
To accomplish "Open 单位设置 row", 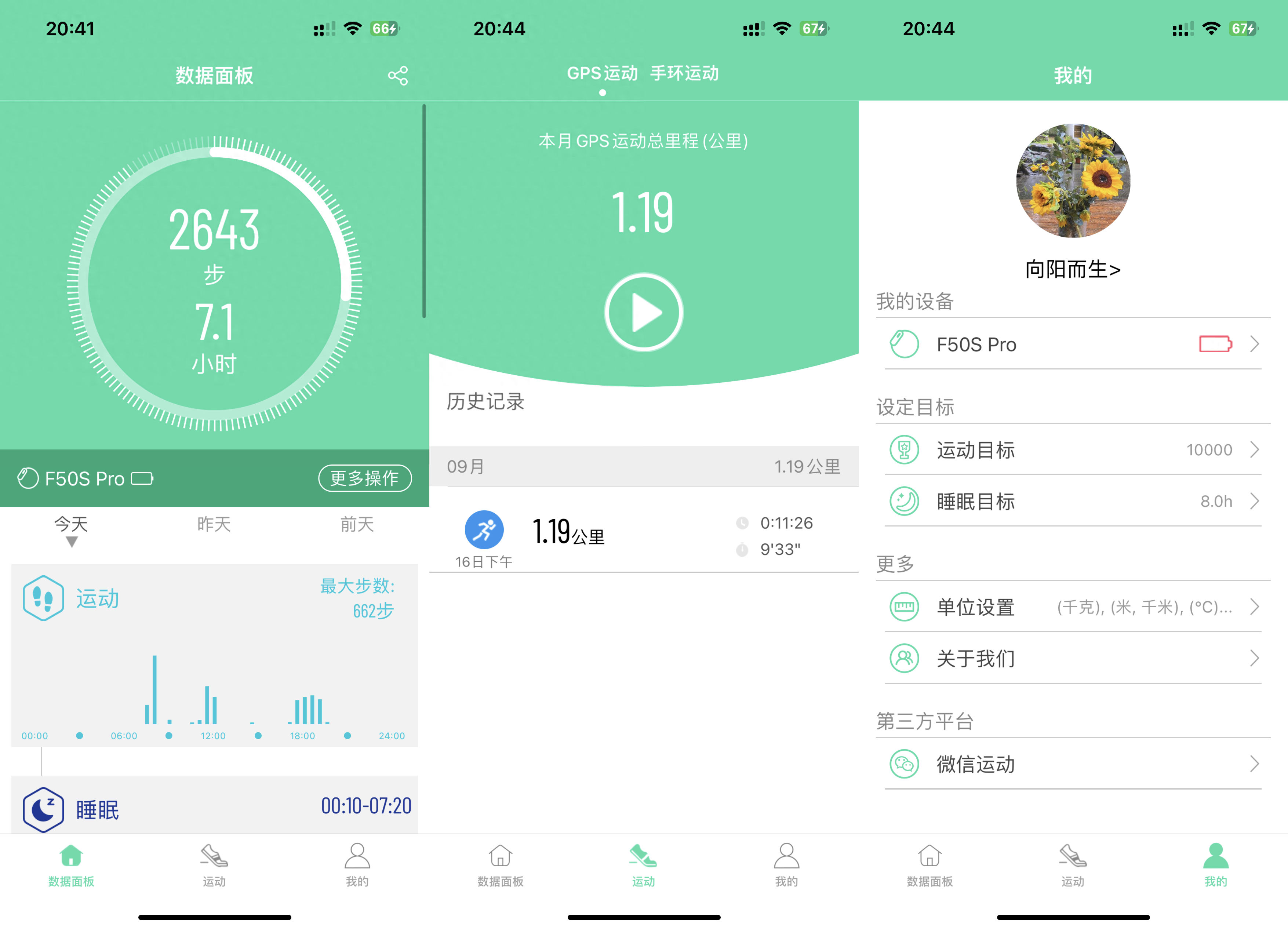I will (1072, 607).
